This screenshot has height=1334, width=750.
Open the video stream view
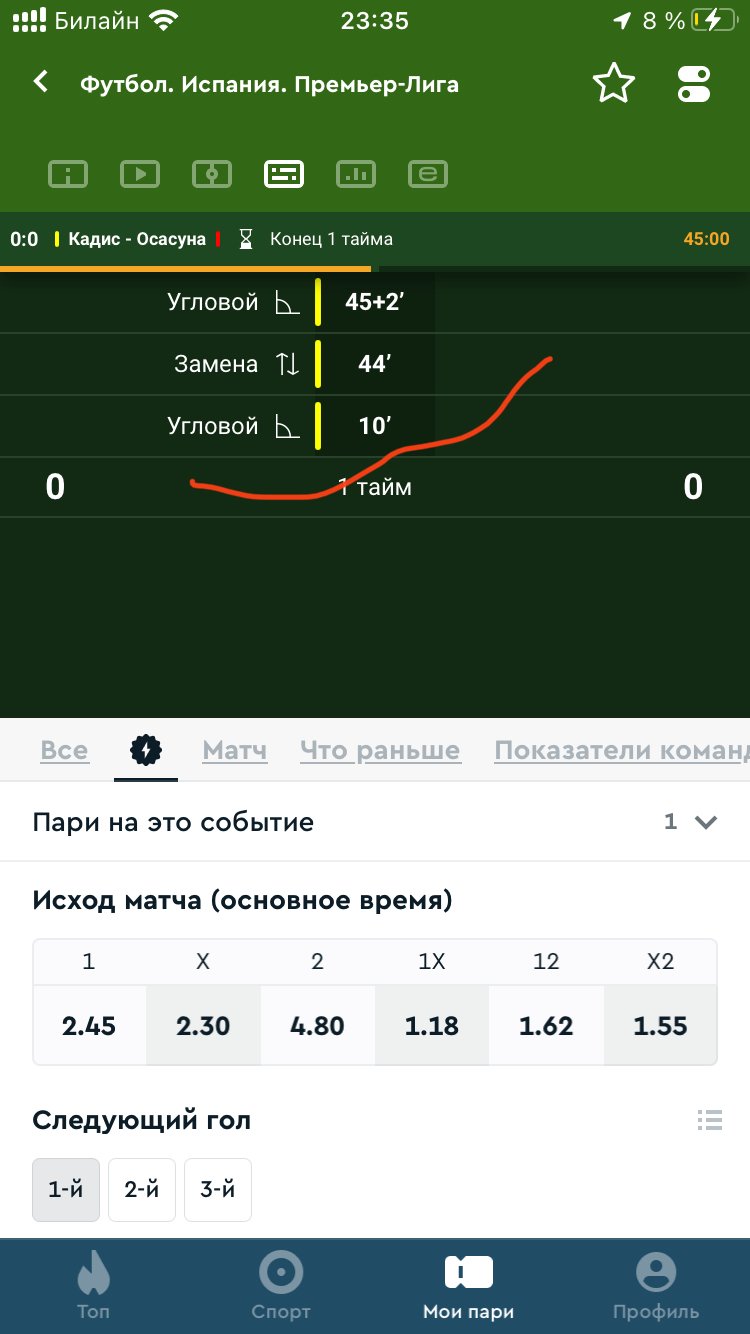(x=140, y=174)
